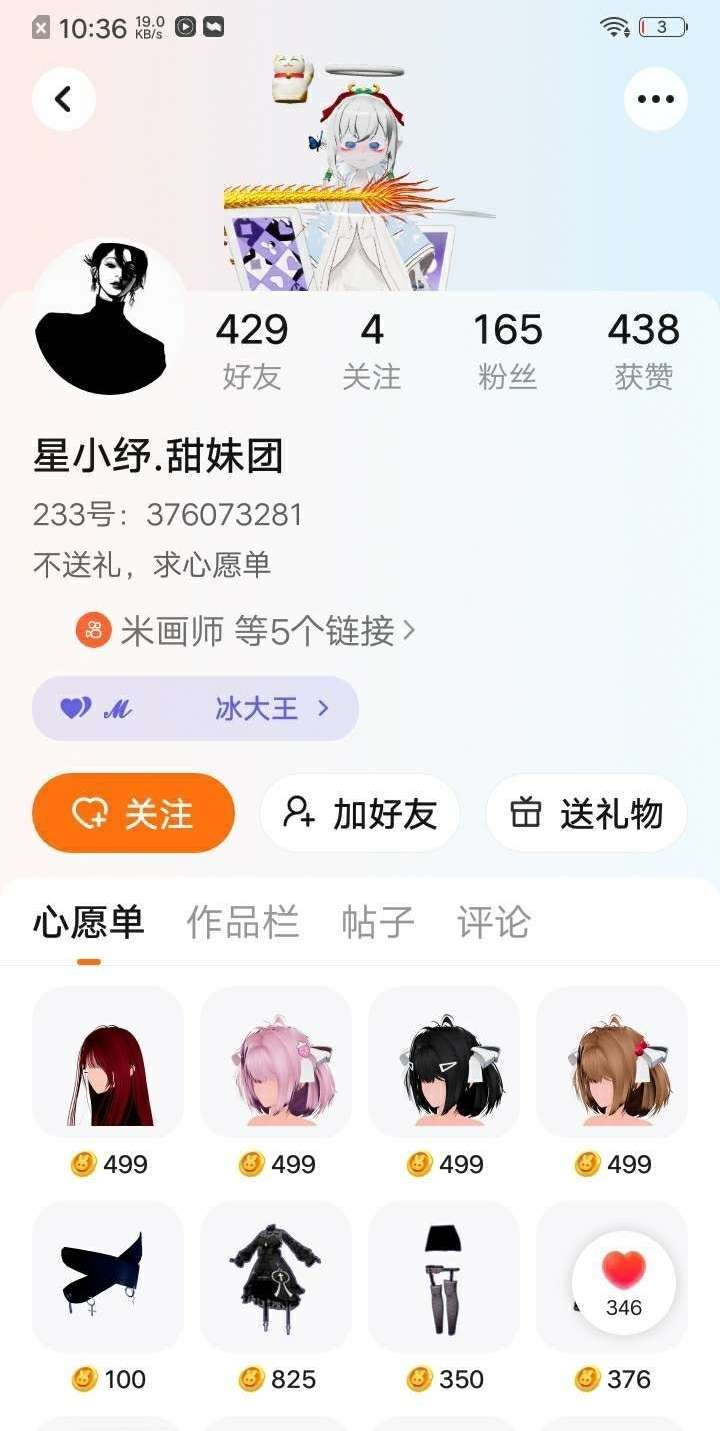Send a gift via 送礼物

[586, 813]
